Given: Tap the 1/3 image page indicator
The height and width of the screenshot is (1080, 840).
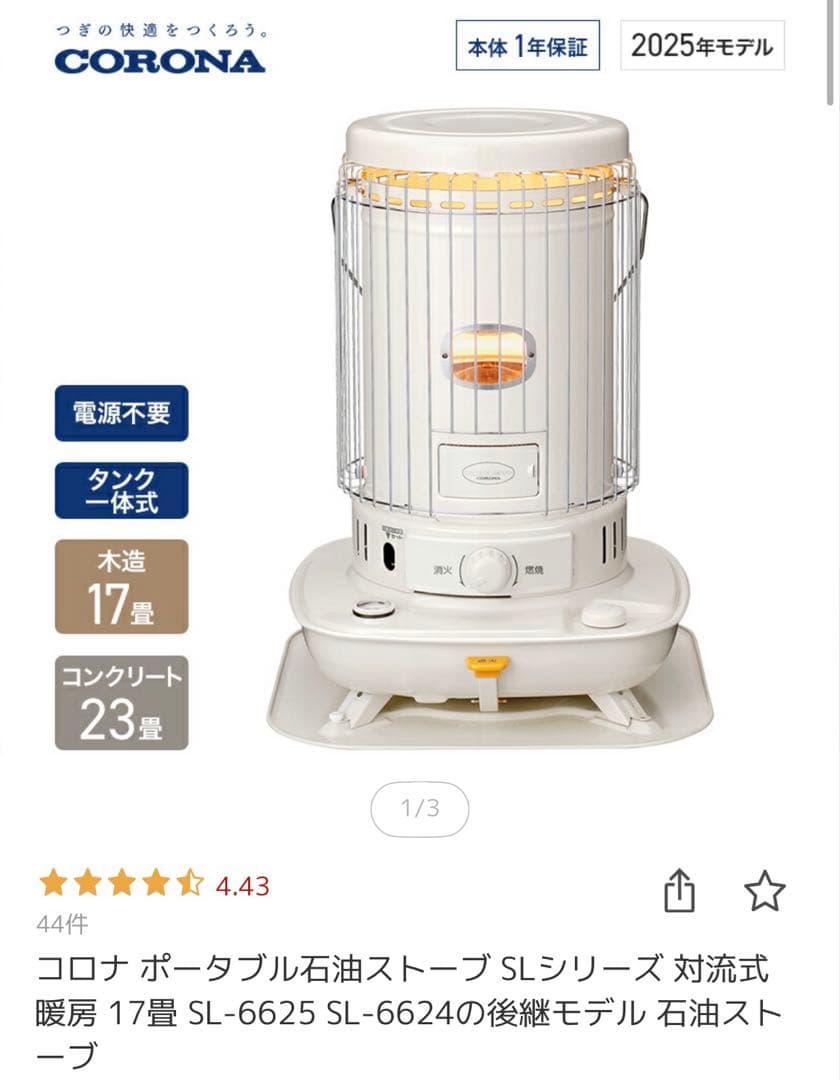Looking at the screenshot, I should click(x=419, y=808).
